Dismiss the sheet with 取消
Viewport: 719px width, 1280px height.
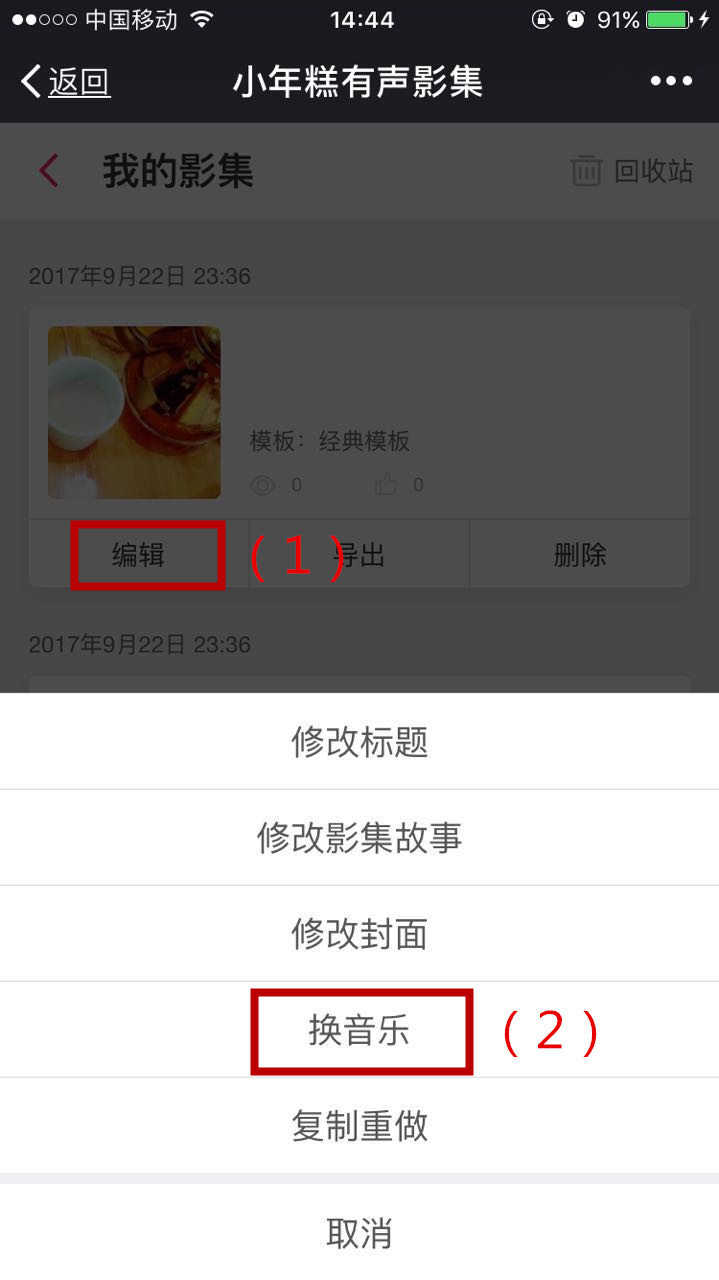tap(359, 1232)
